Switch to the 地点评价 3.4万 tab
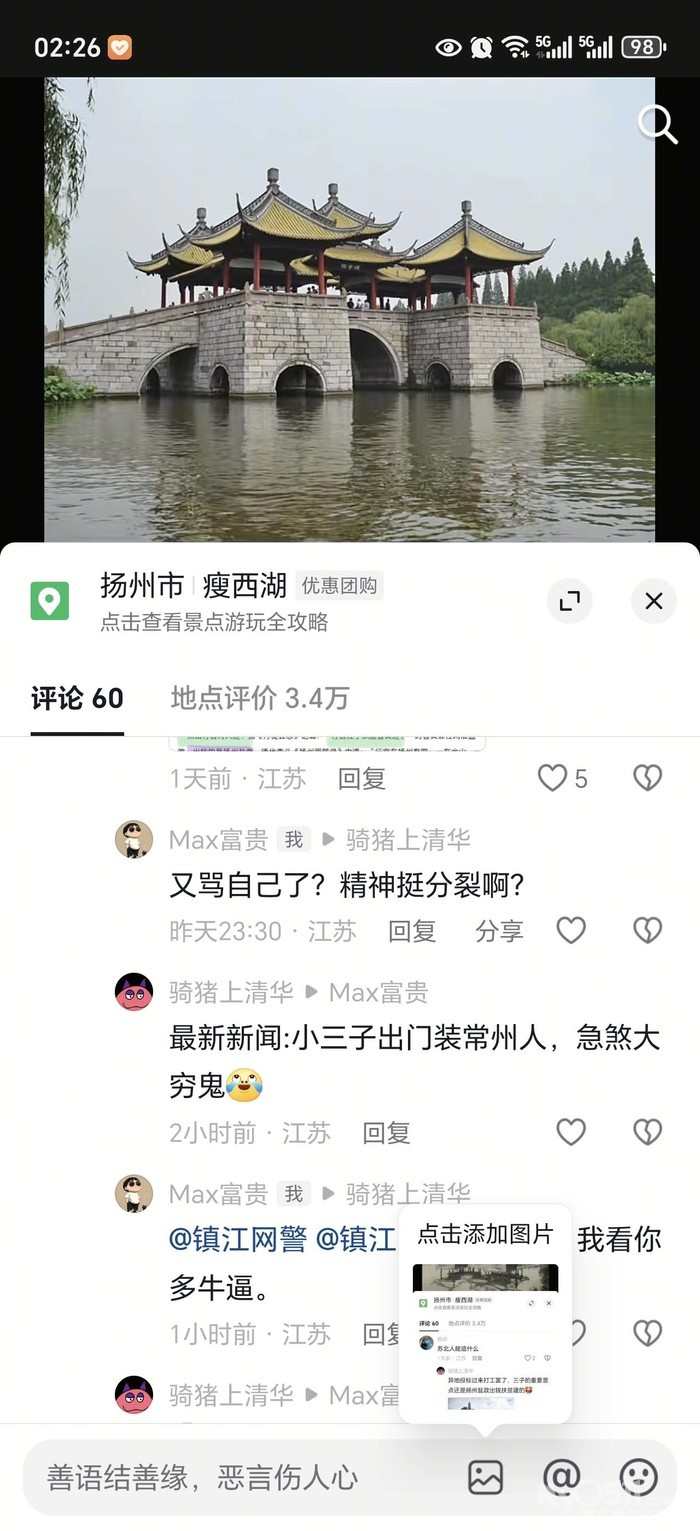700x1531 pixels. [x=259, y=698]
